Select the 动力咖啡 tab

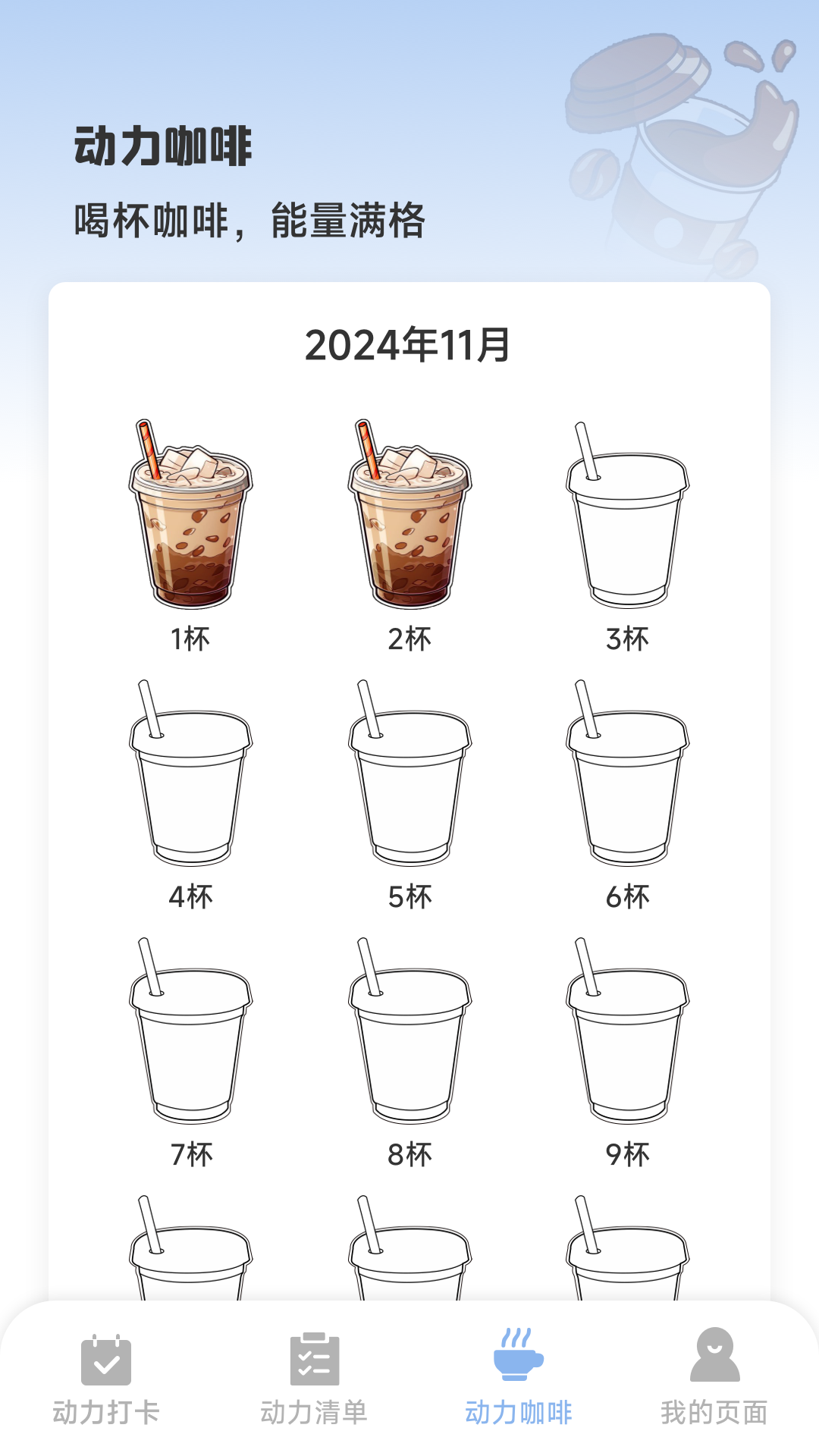coord(519,1377)
